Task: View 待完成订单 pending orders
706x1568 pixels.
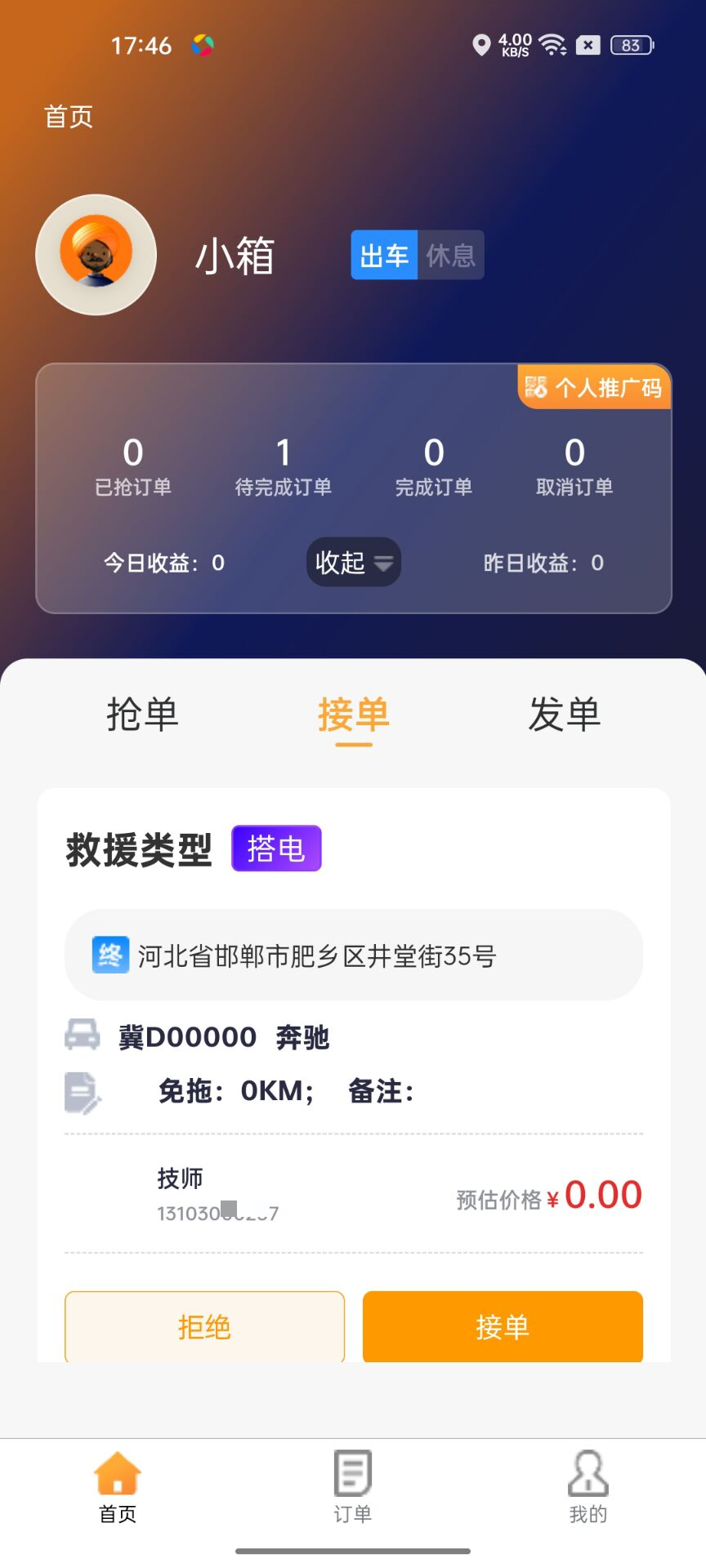Action: pyautogui.click(x=283, y=467)
